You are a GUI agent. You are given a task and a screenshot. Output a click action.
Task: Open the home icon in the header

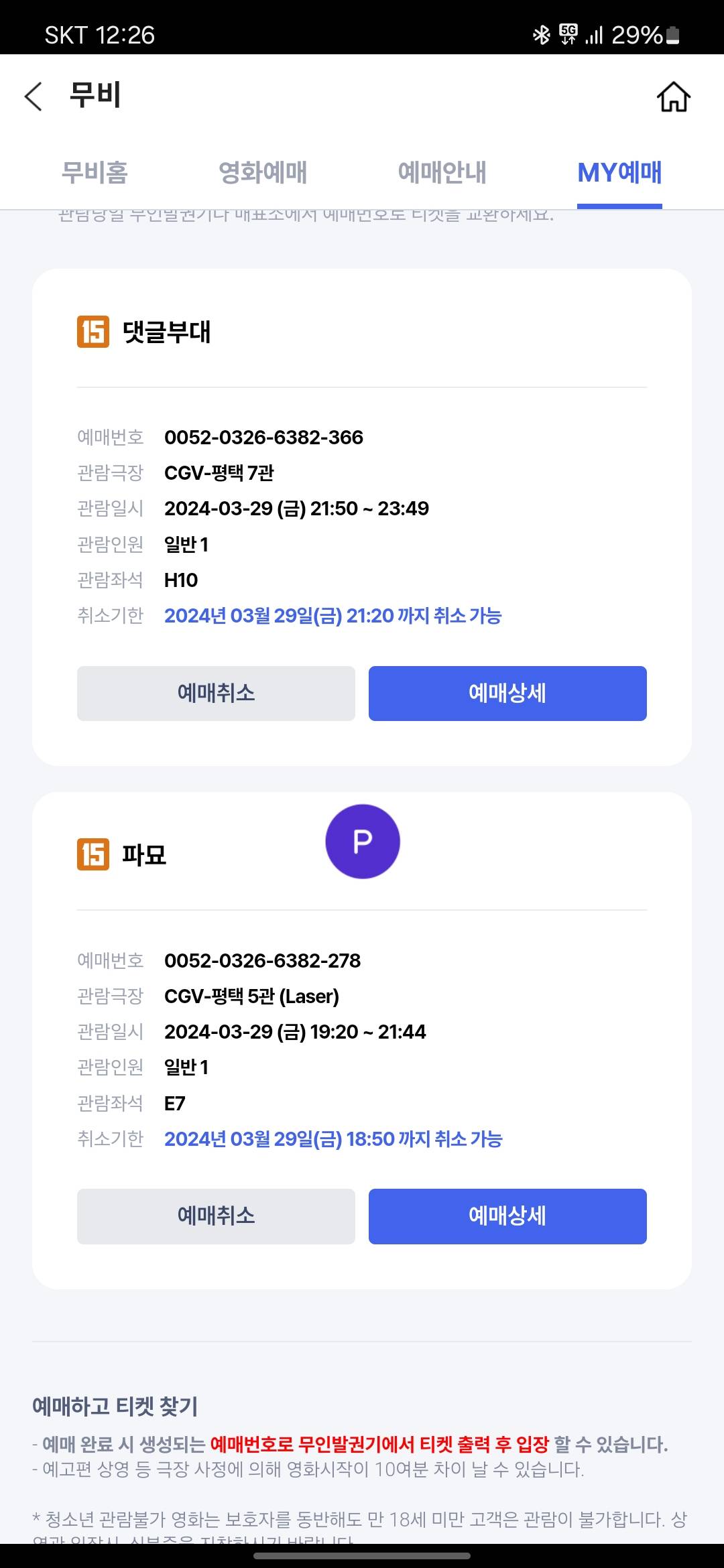(x=673, y=96)
